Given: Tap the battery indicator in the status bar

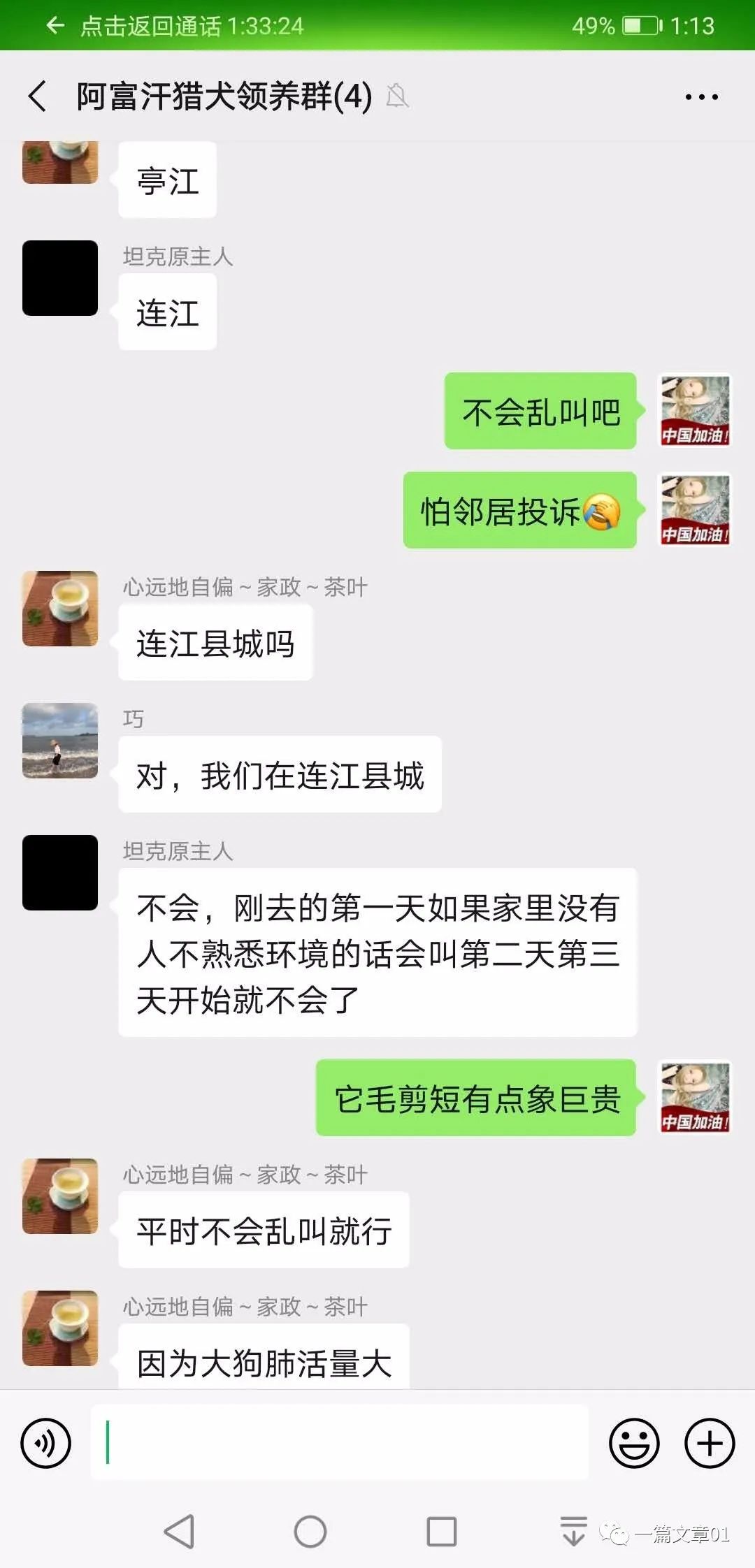Looking at the screenshot, I should point(641,27).
